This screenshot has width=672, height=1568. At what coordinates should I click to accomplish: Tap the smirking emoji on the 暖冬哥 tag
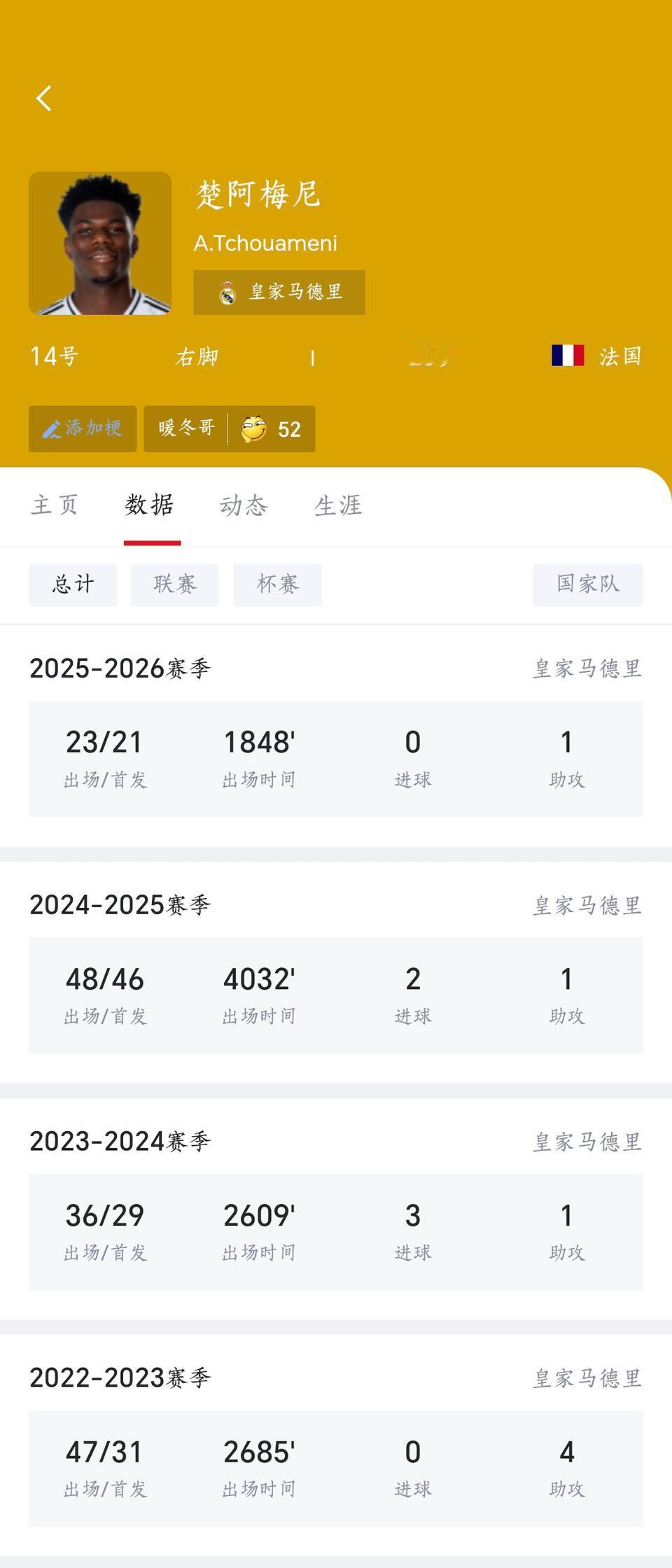(255, 430)
